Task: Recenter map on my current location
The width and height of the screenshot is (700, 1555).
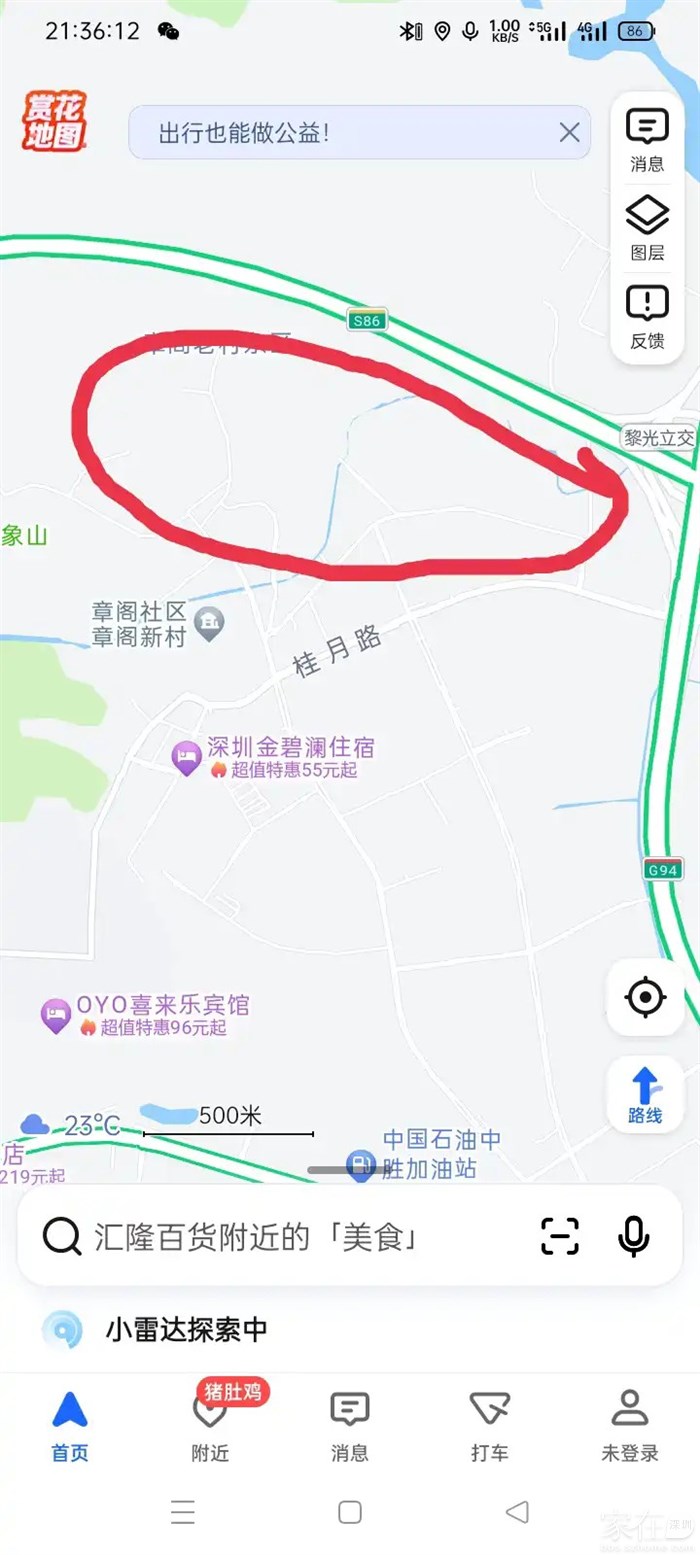Action: pyautogui.click(x=646, y=997)
